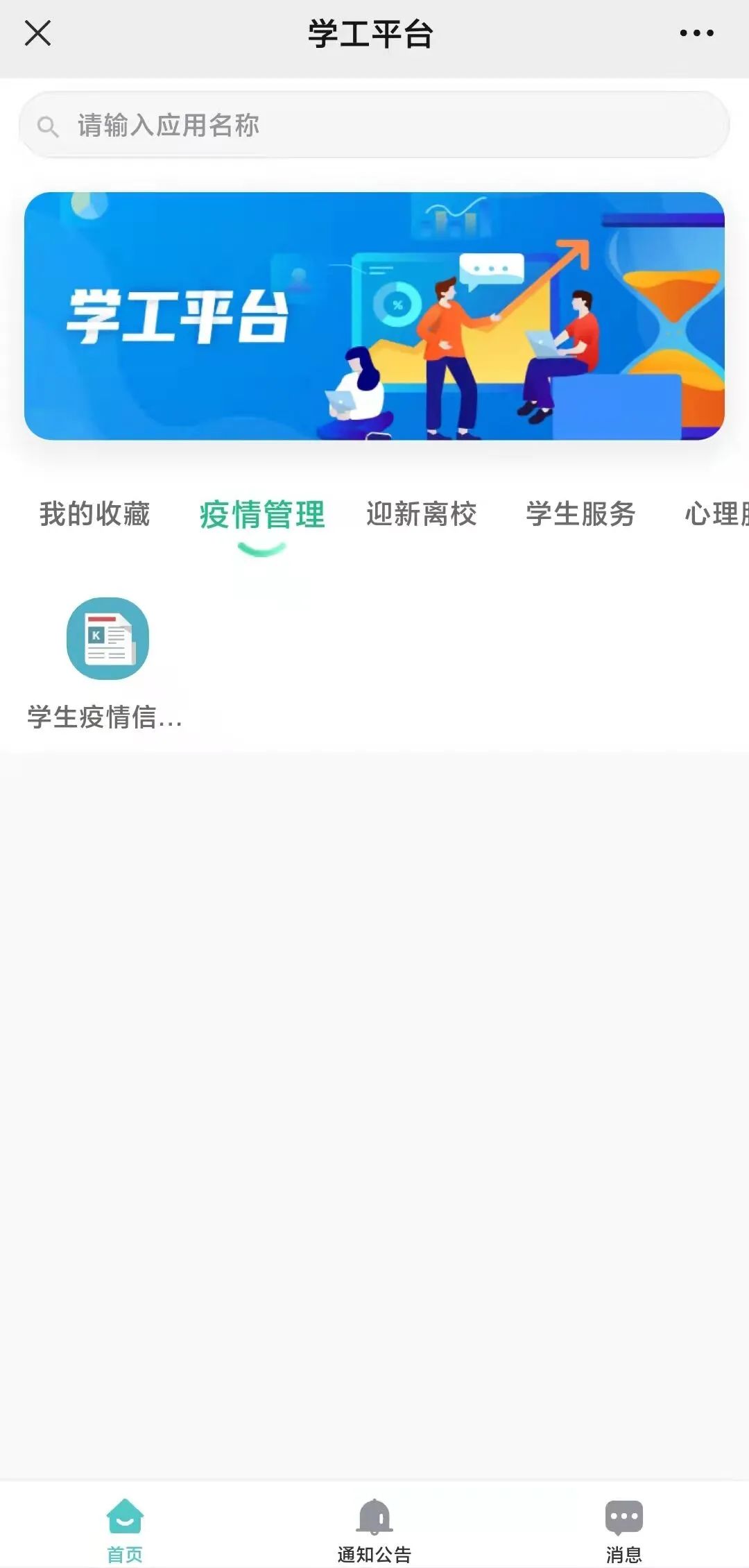Open the 学工平台 banner

click(374, 316)
